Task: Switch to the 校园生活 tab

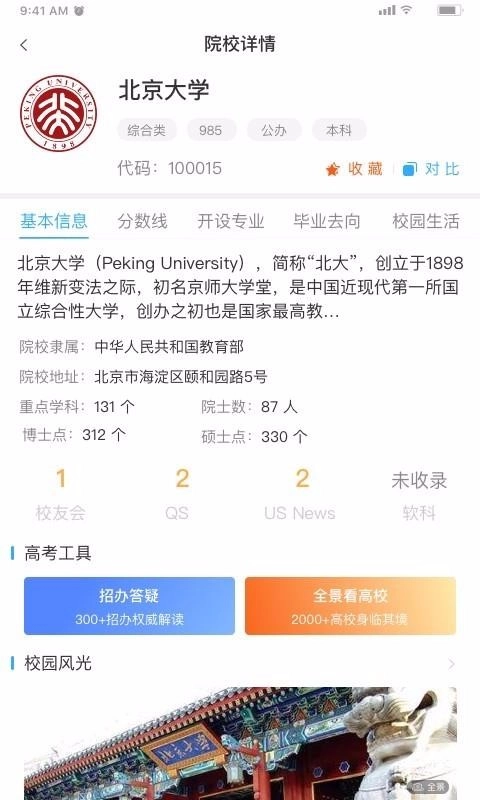Action: tap(426, 221)
